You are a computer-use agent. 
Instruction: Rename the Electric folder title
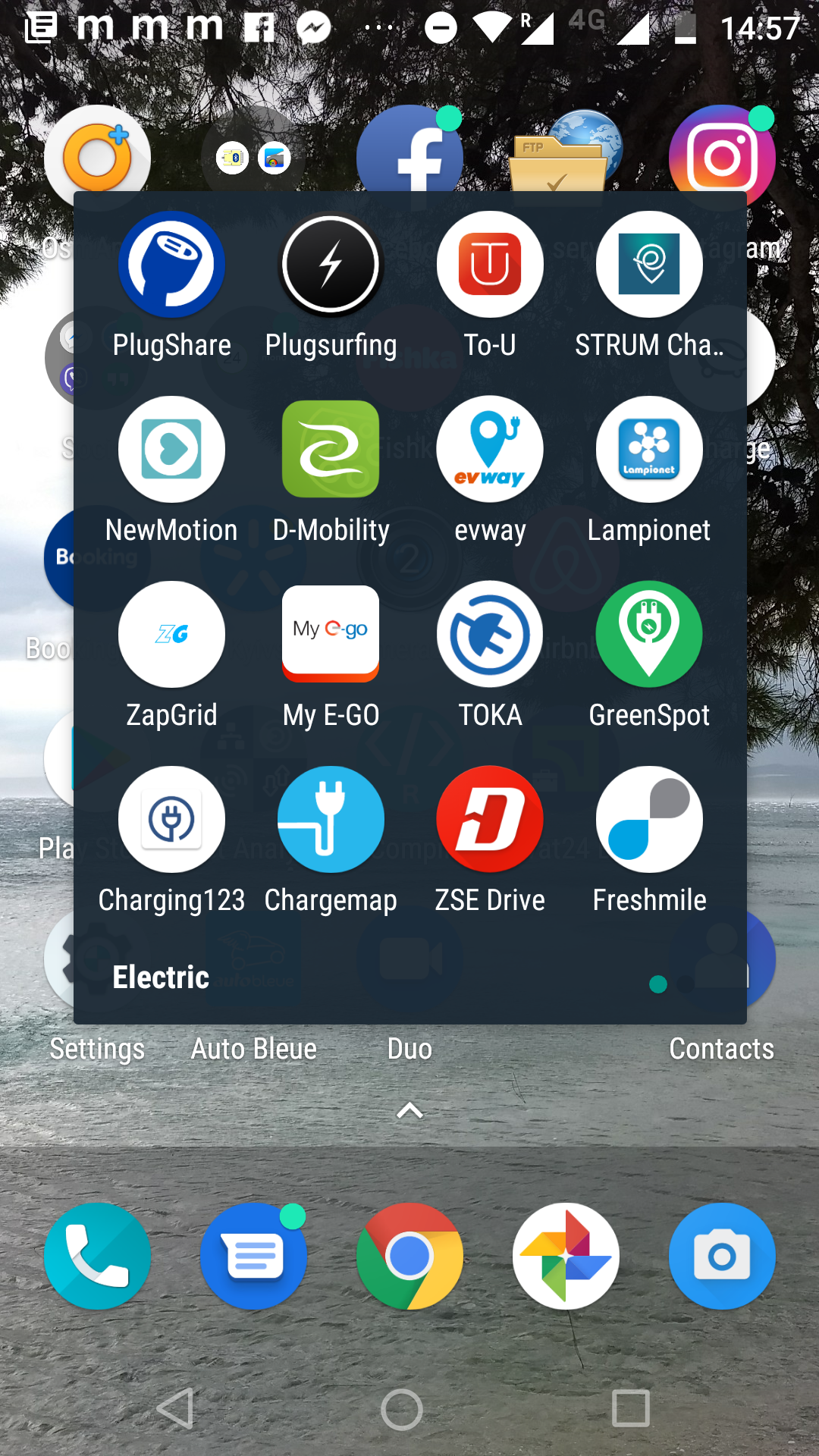161,977
